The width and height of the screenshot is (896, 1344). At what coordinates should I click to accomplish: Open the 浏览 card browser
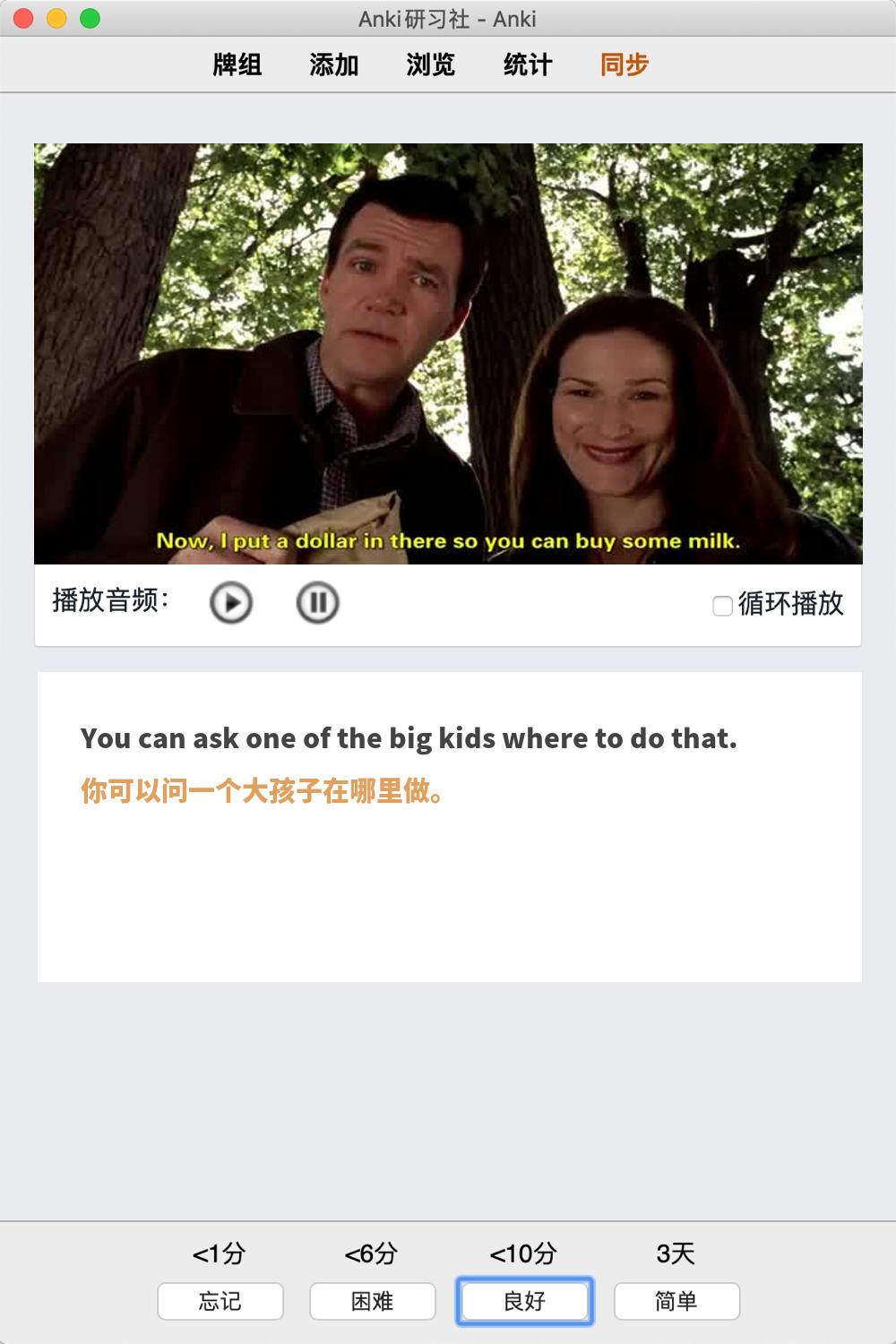coord(431,65)
